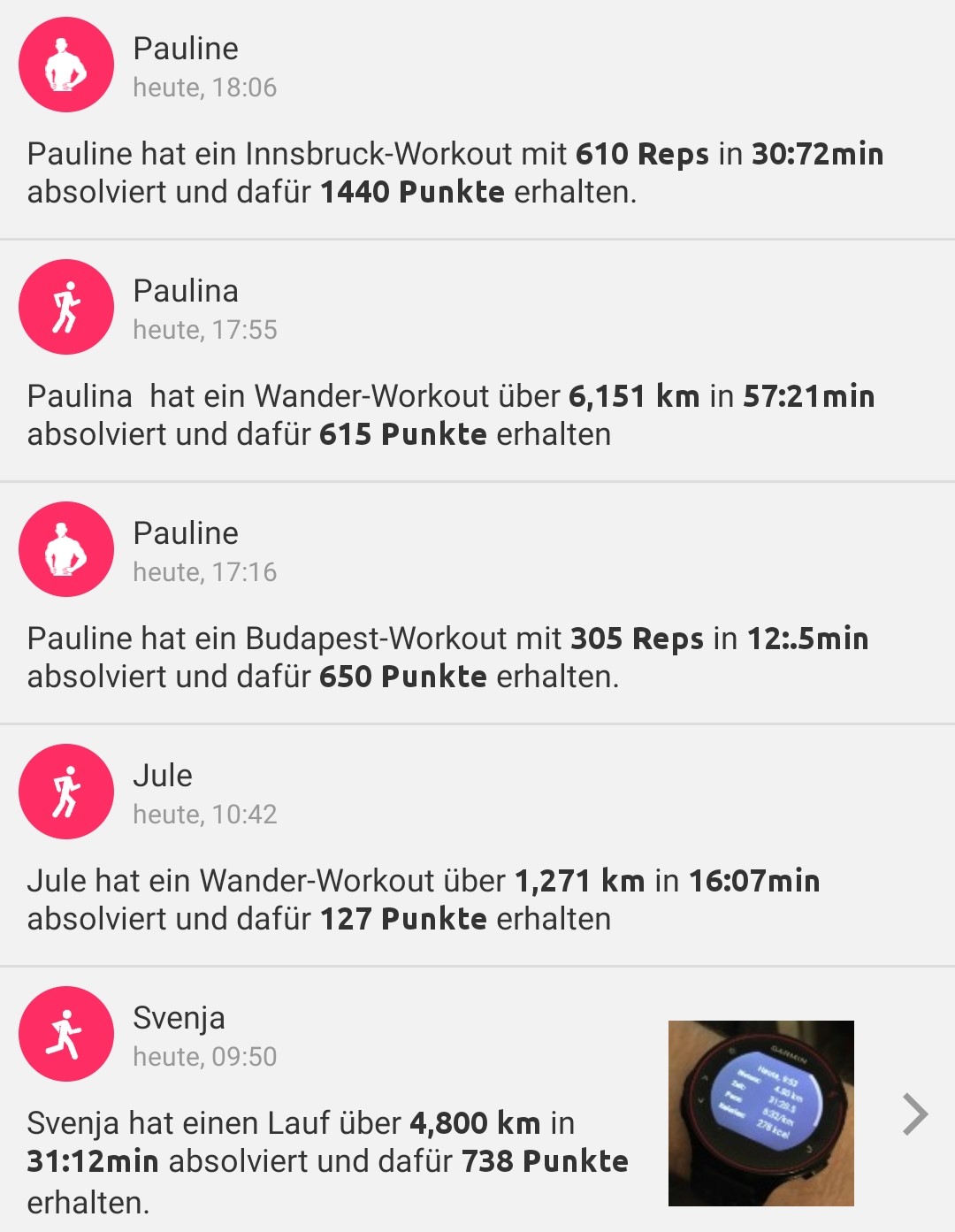Toggle the 615 Punkte score in Paulina's post
This screenshot has width=955, height=1232.
click(x=403, y=433)
